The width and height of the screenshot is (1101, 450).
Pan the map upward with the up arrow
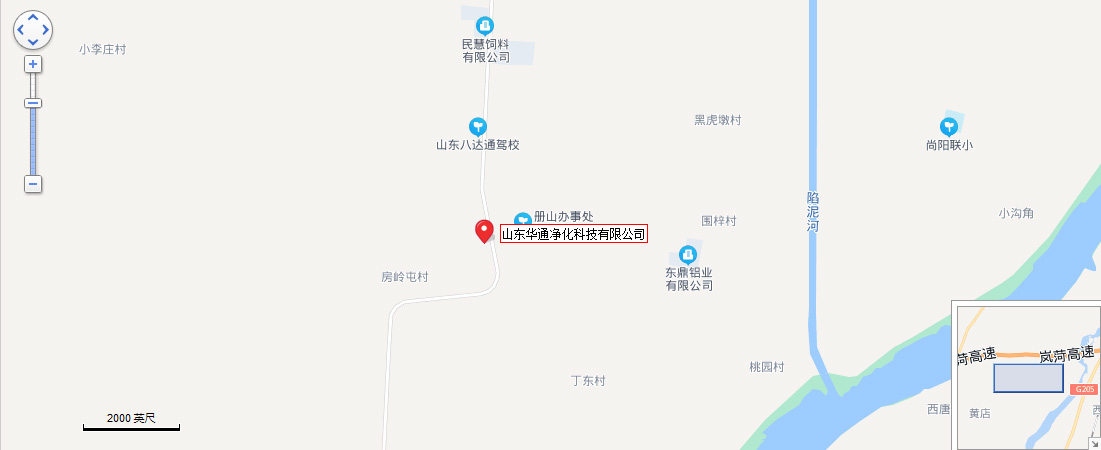point(33,18)
